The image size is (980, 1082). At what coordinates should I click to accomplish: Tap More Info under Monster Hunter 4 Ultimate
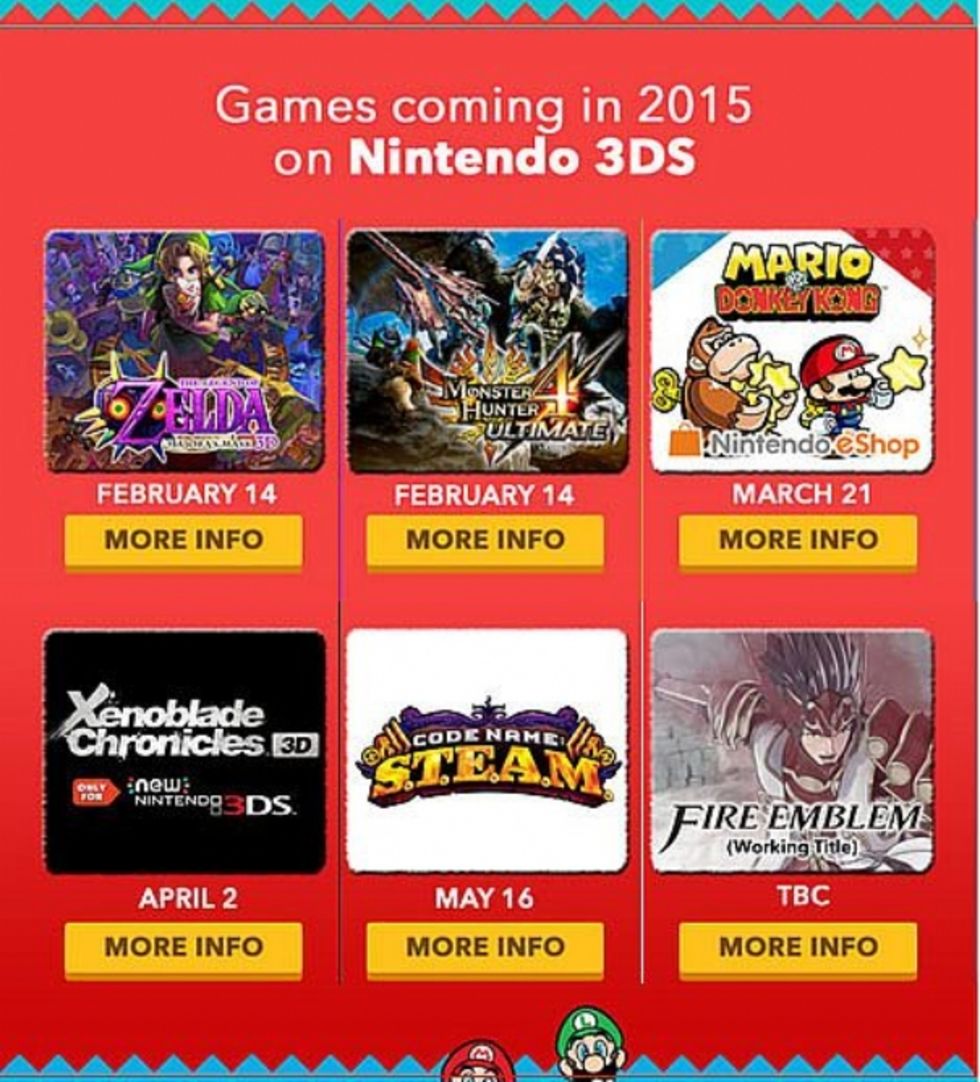[x=485, y=540]
